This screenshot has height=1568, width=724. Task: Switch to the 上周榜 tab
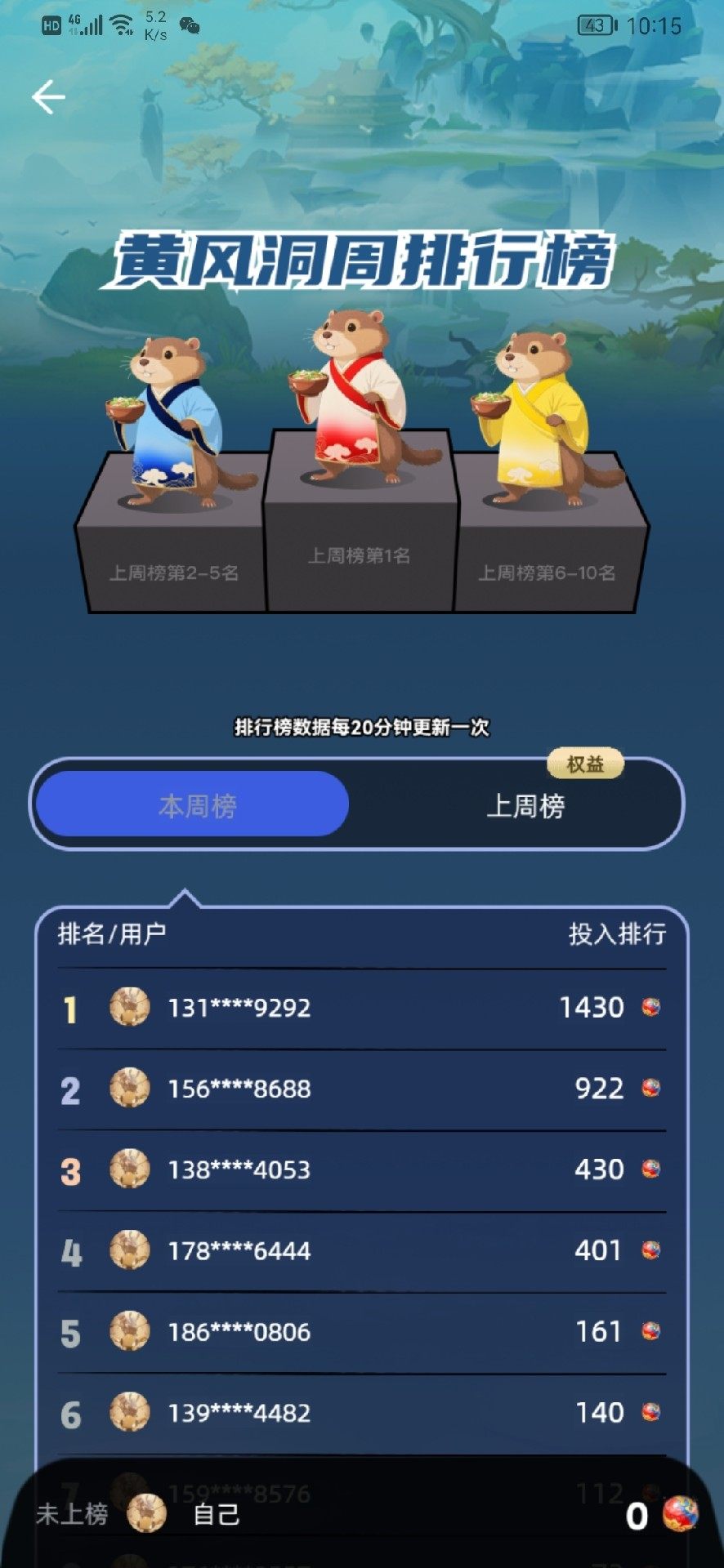point(525,807)
